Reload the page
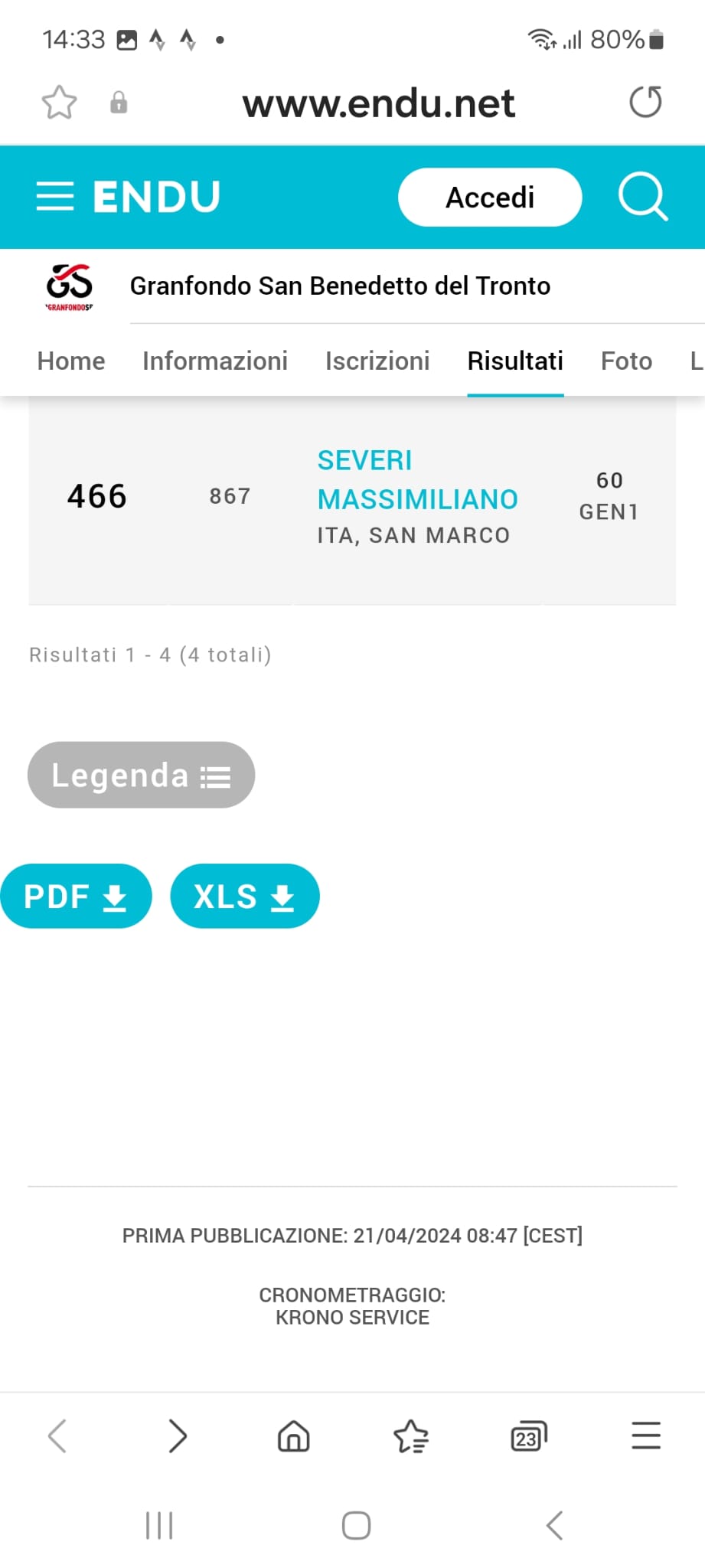Screen dimensions: 705x1568 click(645, 102)
